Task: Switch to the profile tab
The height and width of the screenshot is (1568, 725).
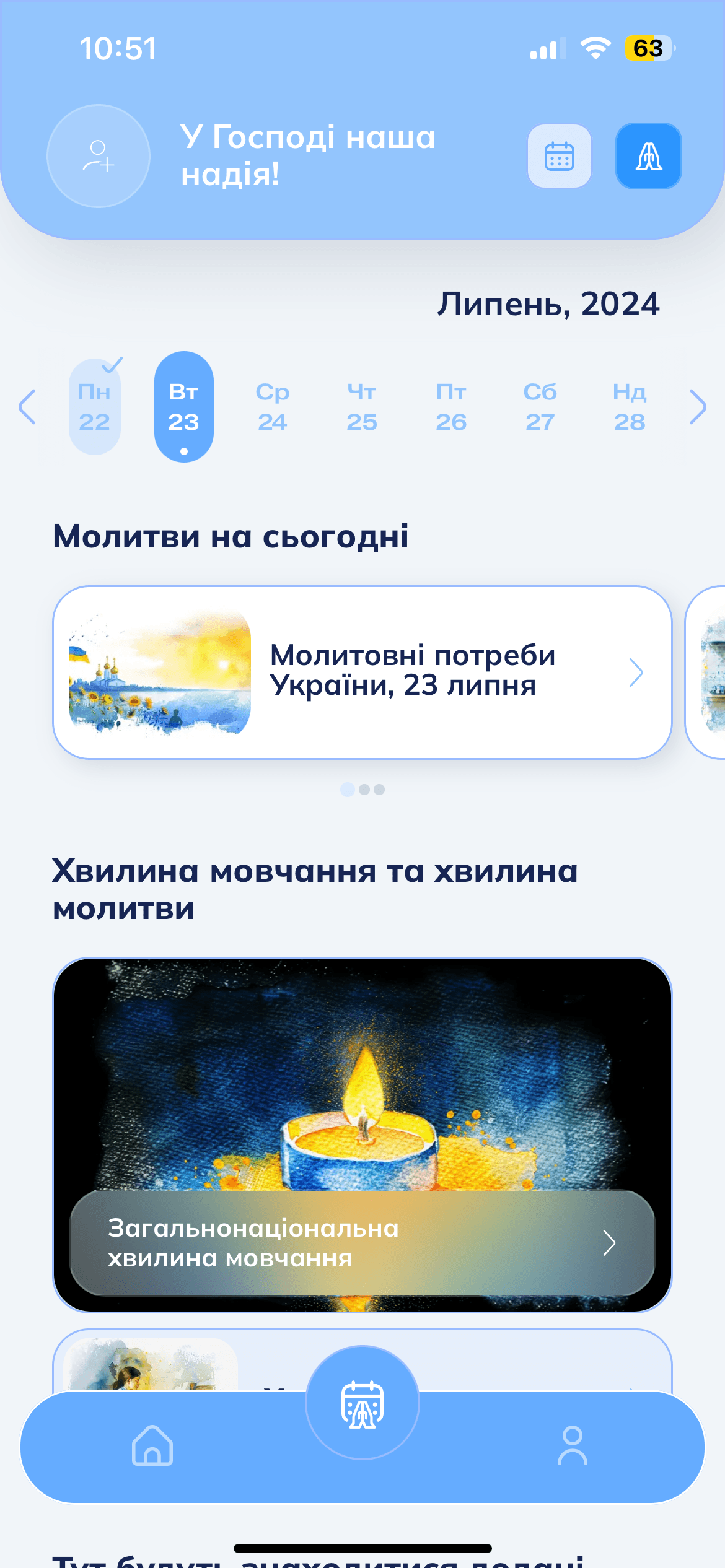Action: 573,1445
